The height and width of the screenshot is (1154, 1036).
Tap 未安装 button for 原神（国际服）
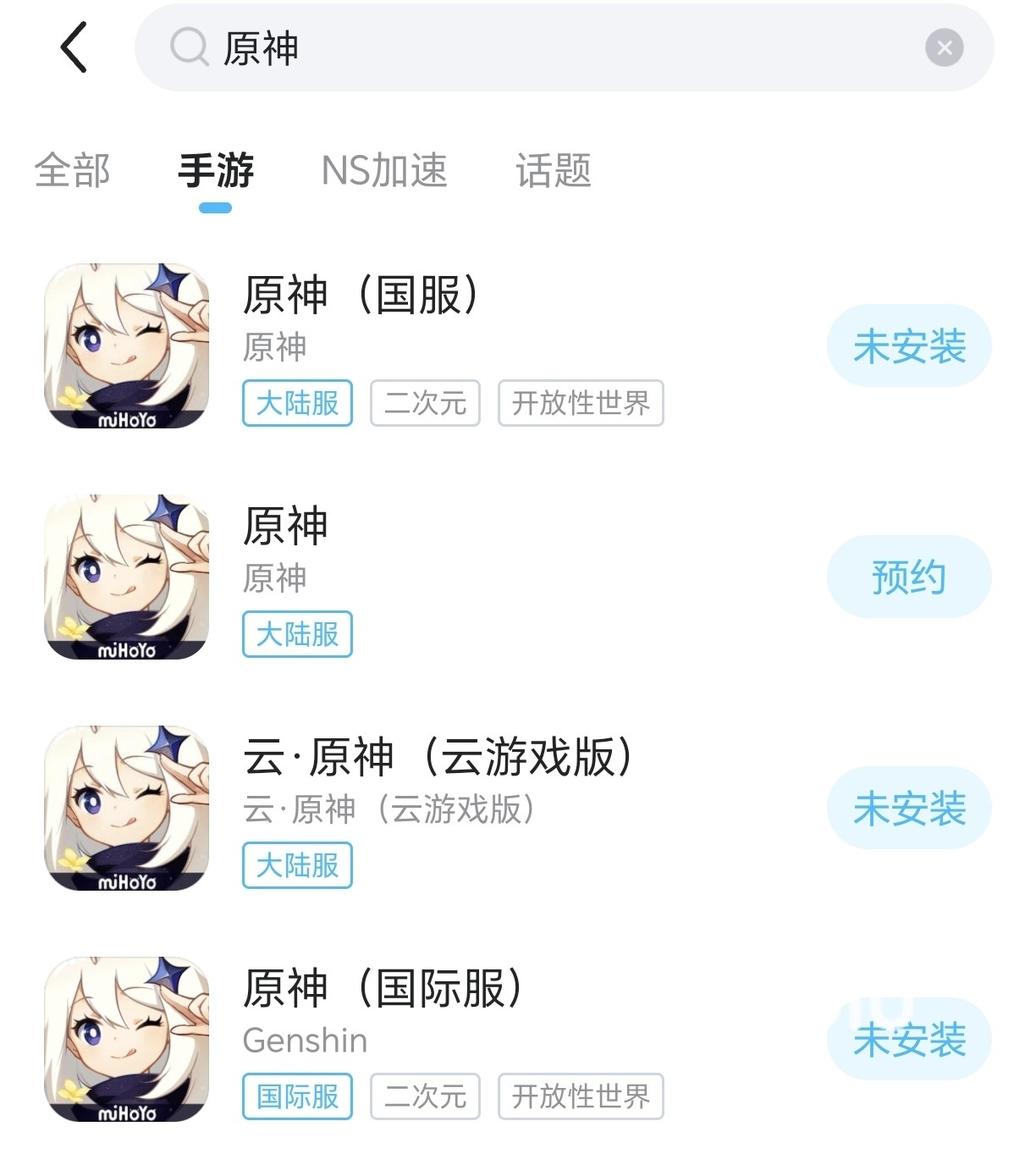(x=909, y=1040)
